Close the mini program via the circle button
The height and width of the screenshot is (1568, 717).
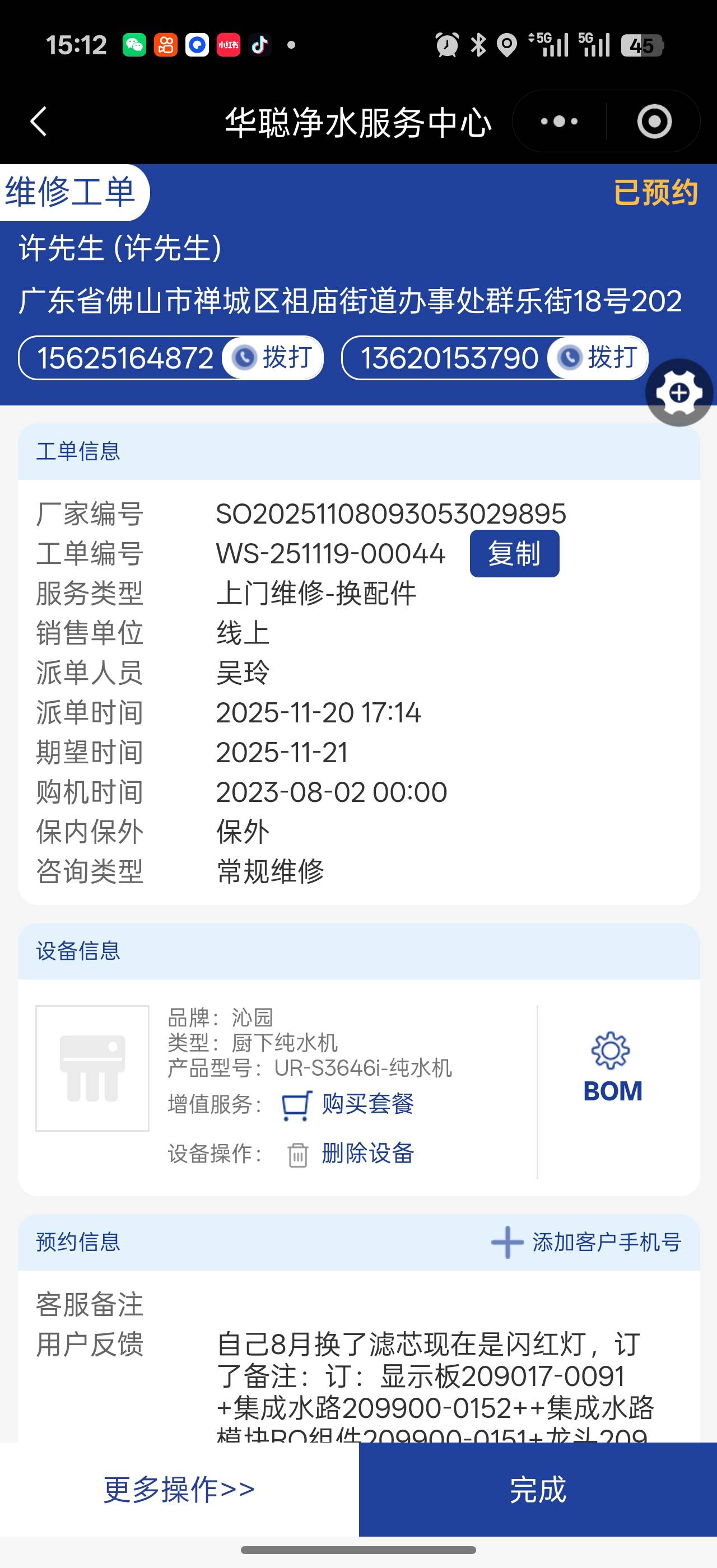tap(654, 122)
